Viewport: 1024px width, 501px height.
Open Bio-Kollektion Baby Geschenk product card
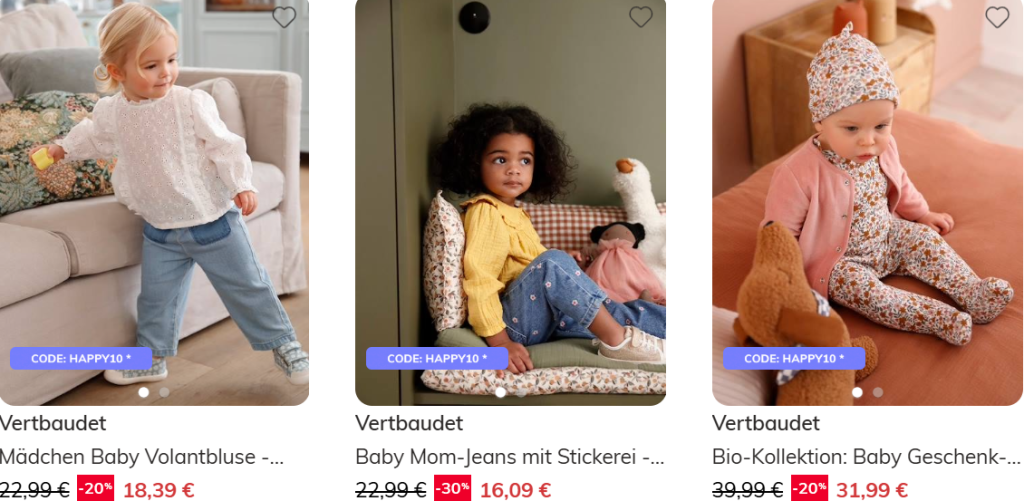[x=865, y=457]
